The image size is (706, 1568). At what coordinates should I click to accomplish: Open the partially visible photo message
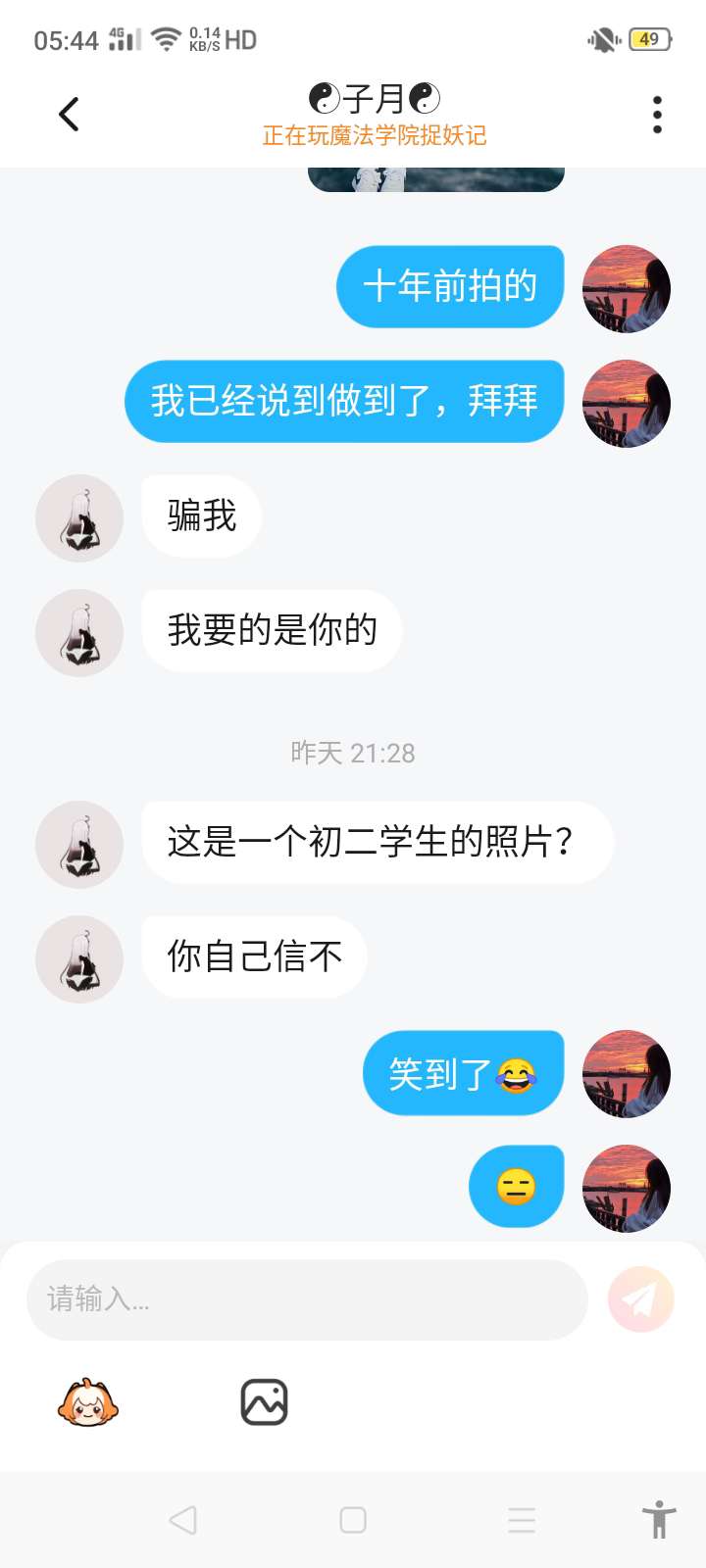tap(435, 179)
